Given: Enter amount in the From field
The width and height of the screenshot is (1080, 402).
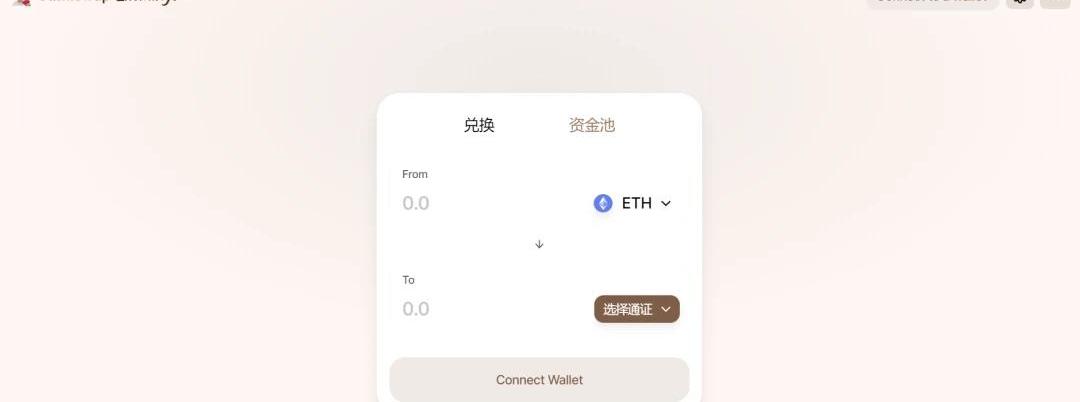Looking at the screenshot, I should pos(480,203).
